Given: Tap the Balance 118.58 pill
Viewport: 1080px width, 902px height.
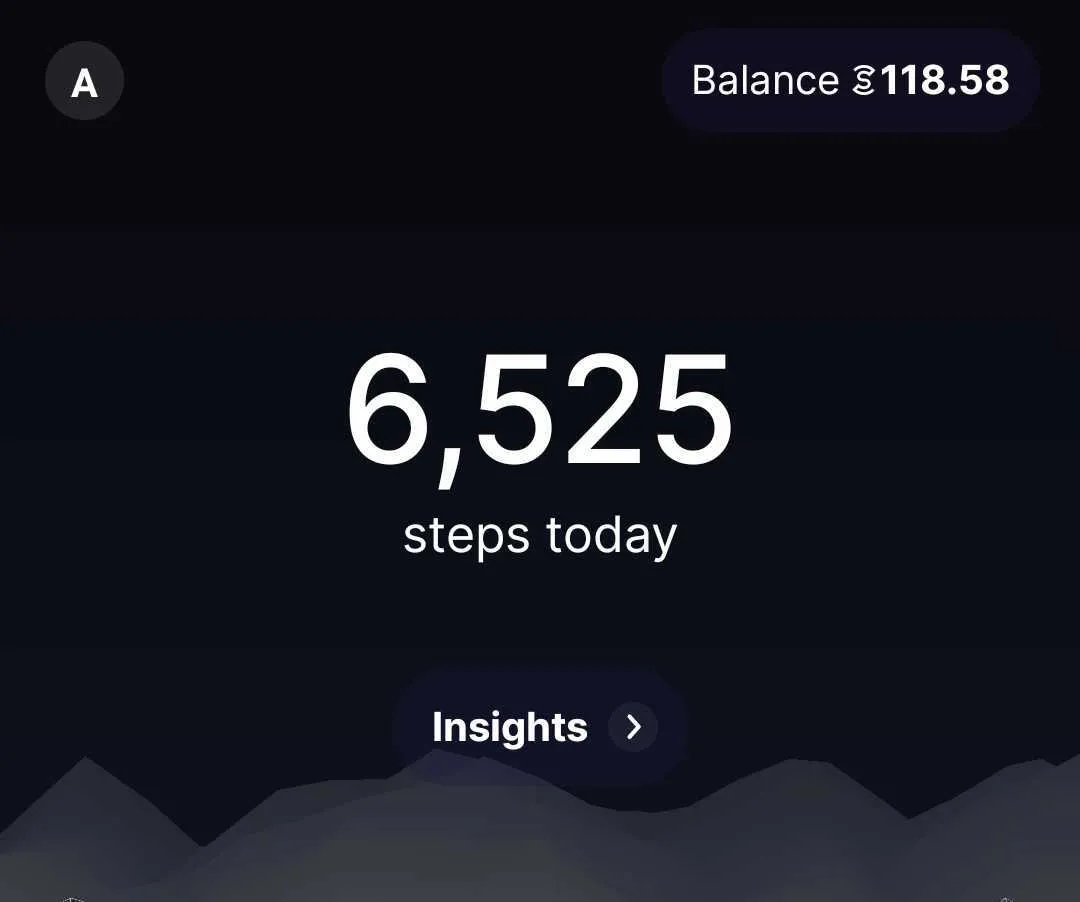Looking at the screenshot, I should click(x=850, y=80).
